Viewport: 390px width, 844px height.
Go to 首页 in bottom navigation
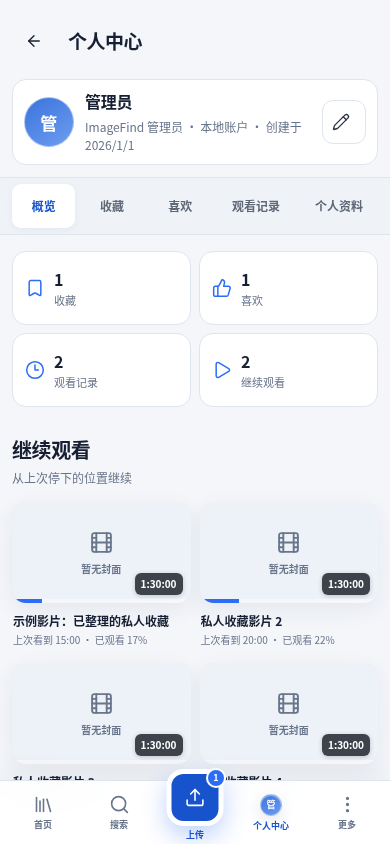coord(43,812)
